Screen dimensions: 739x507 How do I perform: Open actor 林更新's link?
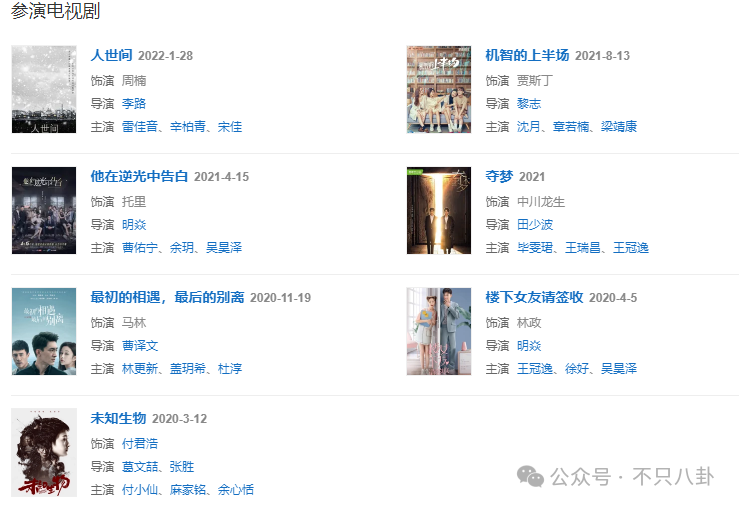pyautogui.click(x=139, y=369)
